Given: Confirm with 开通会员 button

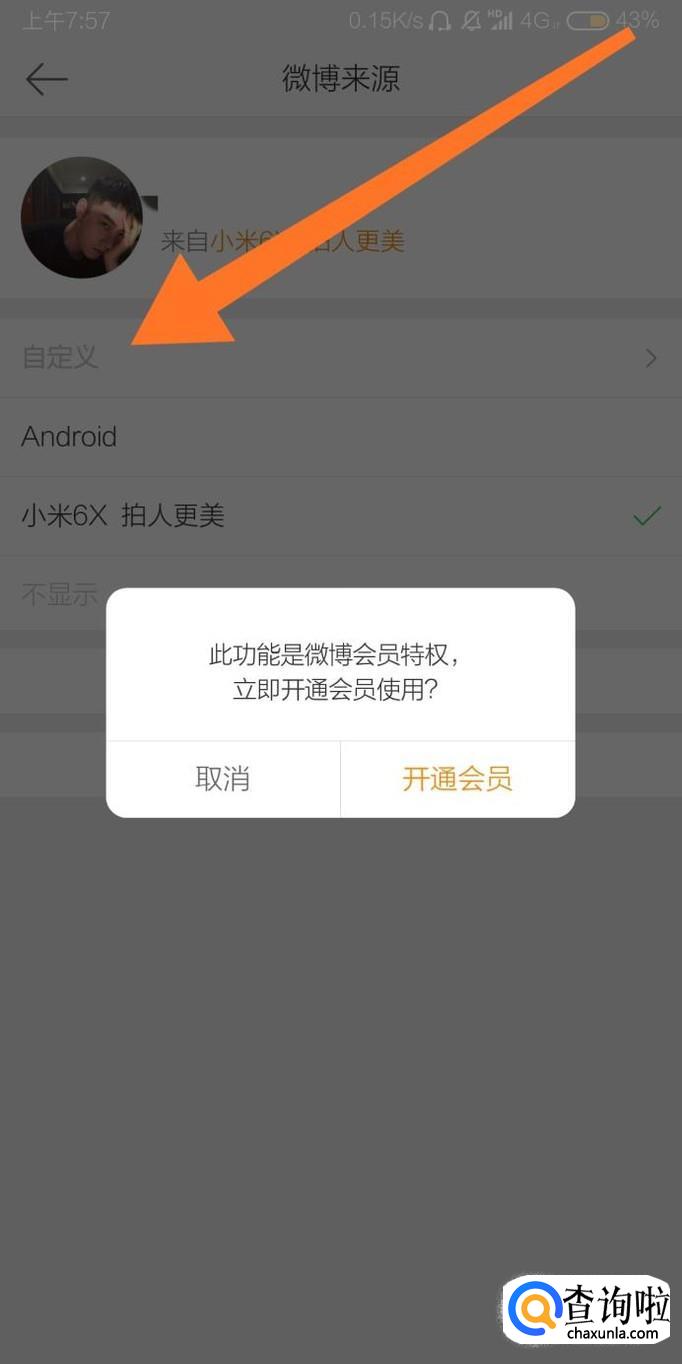Looking at the screenshot, I should click(x=457, y=779).
